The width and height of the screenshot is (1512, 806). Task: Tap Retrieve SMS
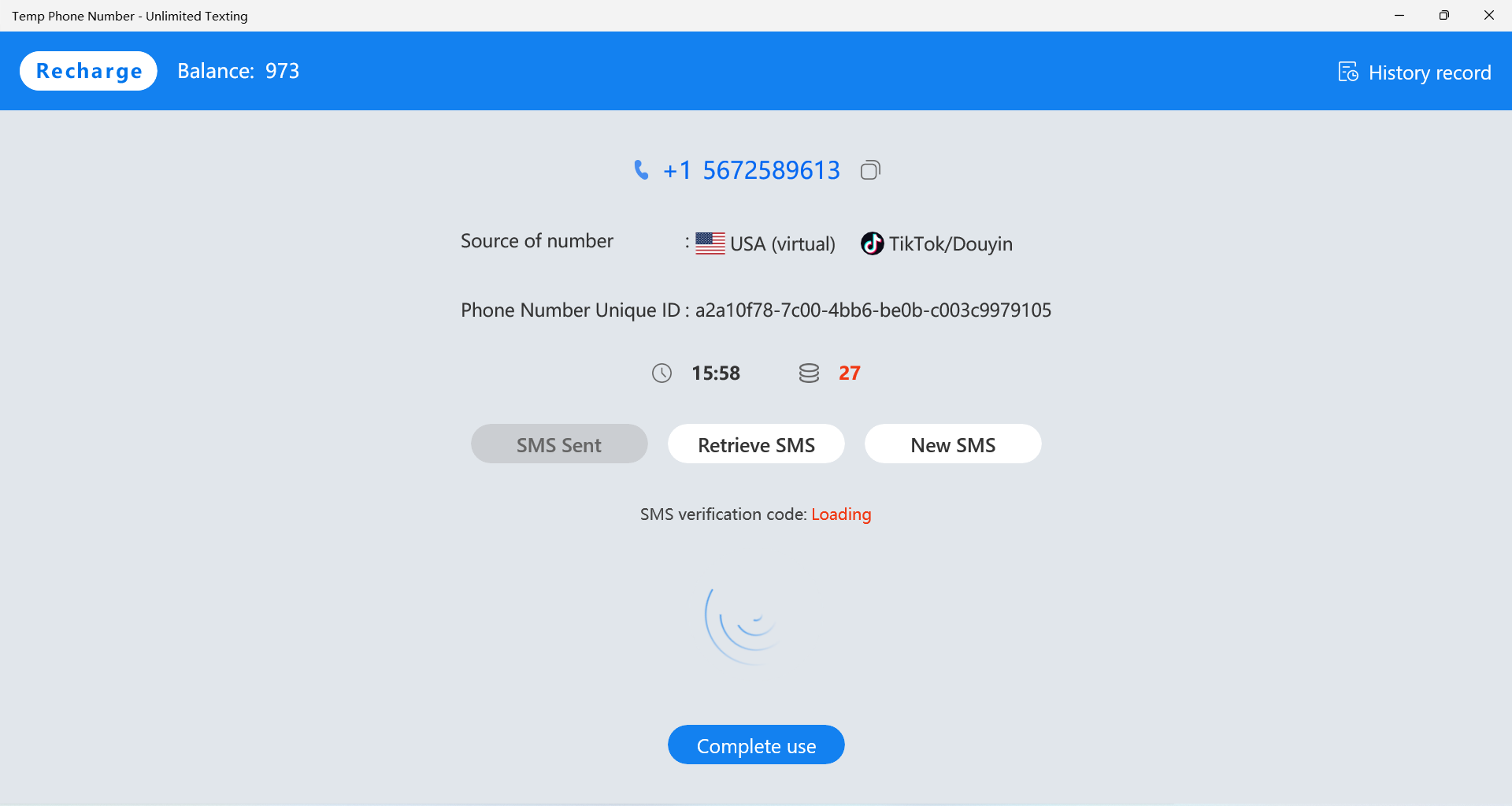(756, 444)
